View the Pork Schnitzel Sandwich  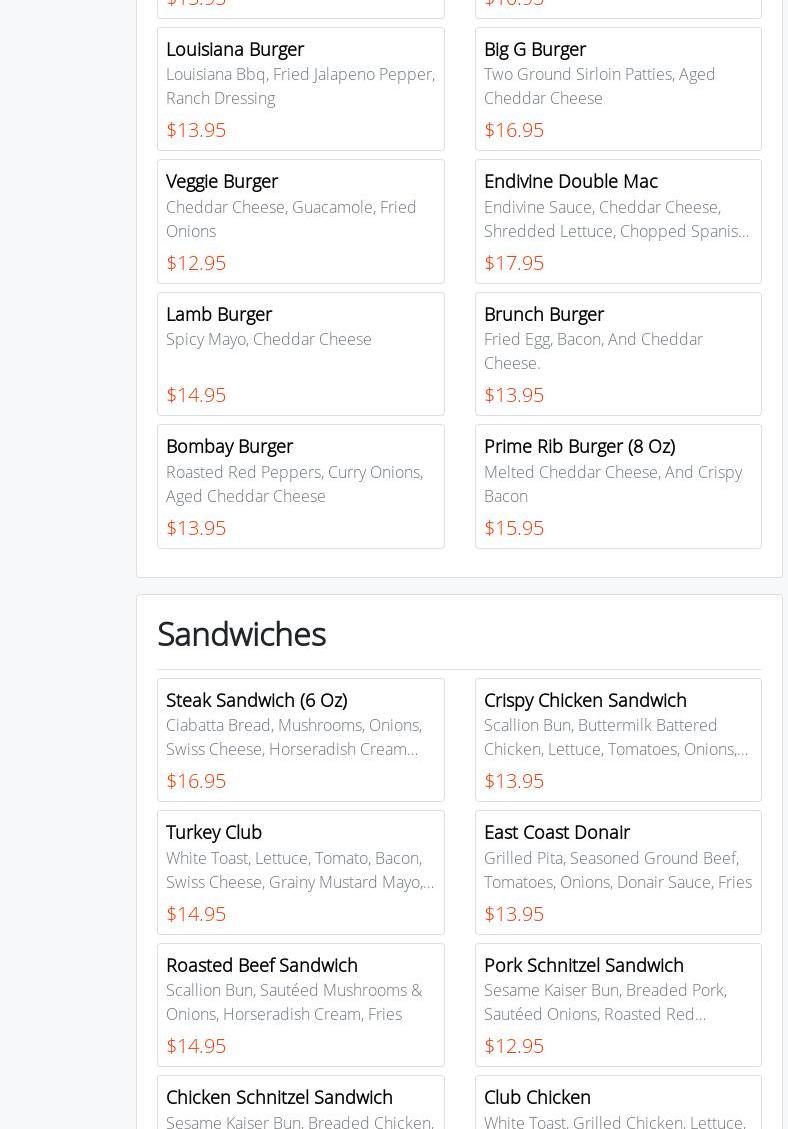(x=618, y=1005)
